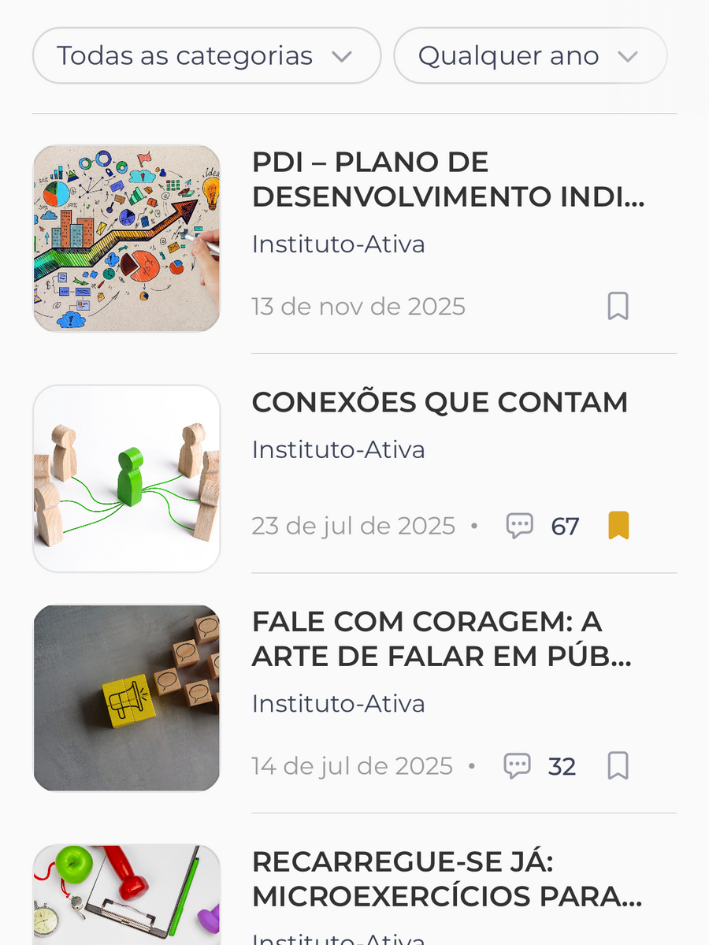Remove bookmark from Conexões Que Contam

pos(618,526)
